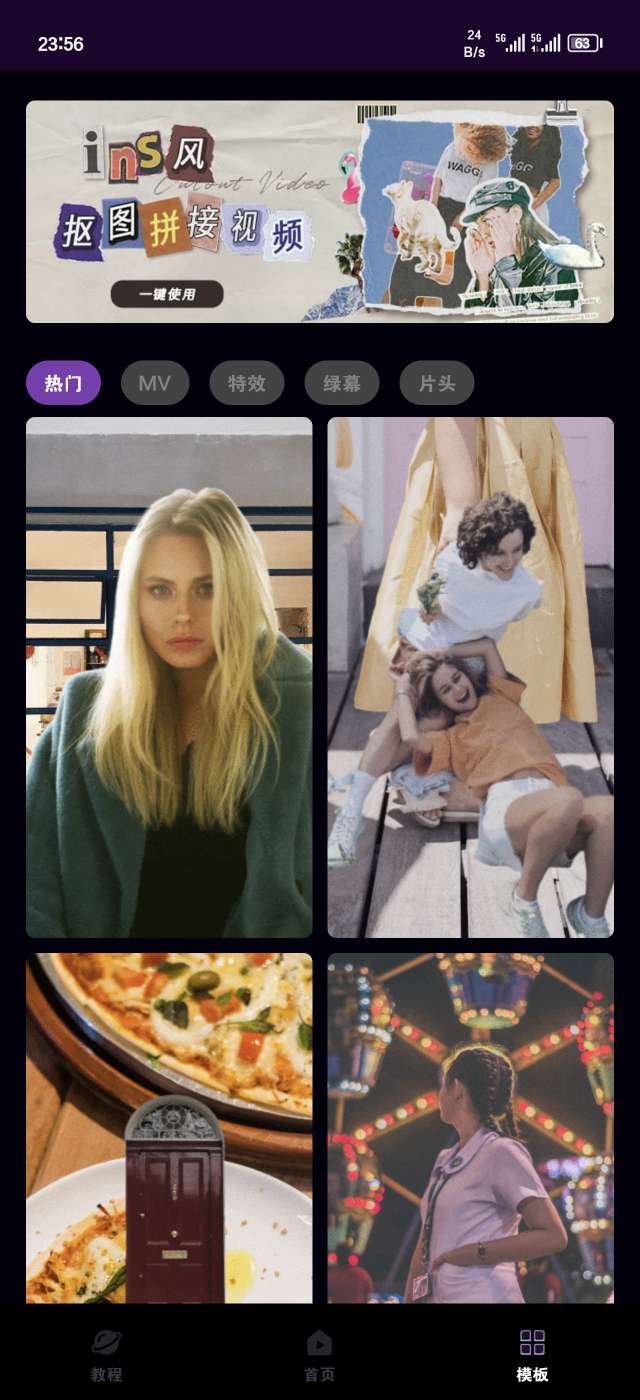
Task: Show the 特效 templates
Action: (246, 383)
